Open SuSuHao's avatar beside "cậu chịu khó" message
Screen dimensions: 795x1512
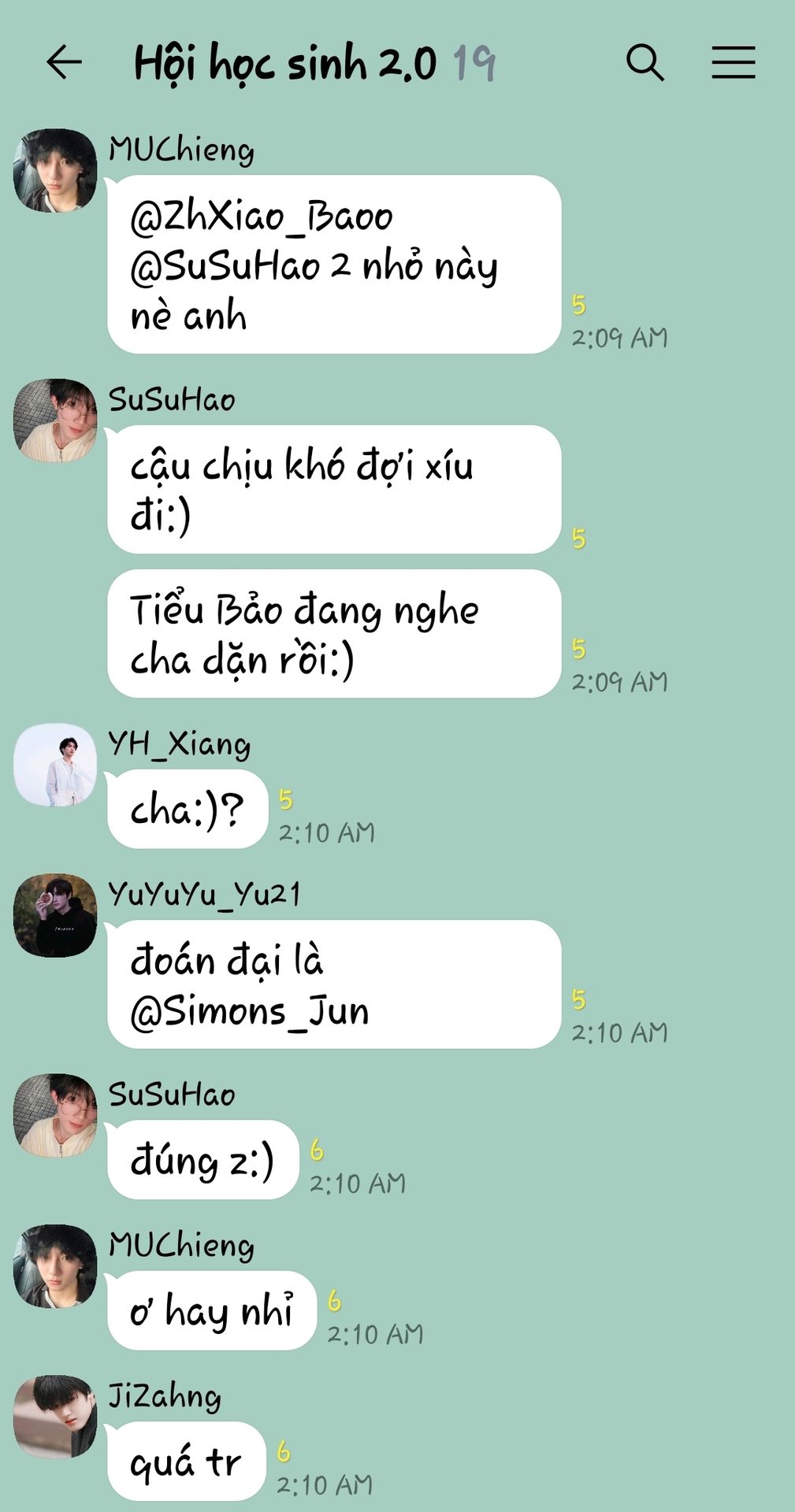[55, 421]
